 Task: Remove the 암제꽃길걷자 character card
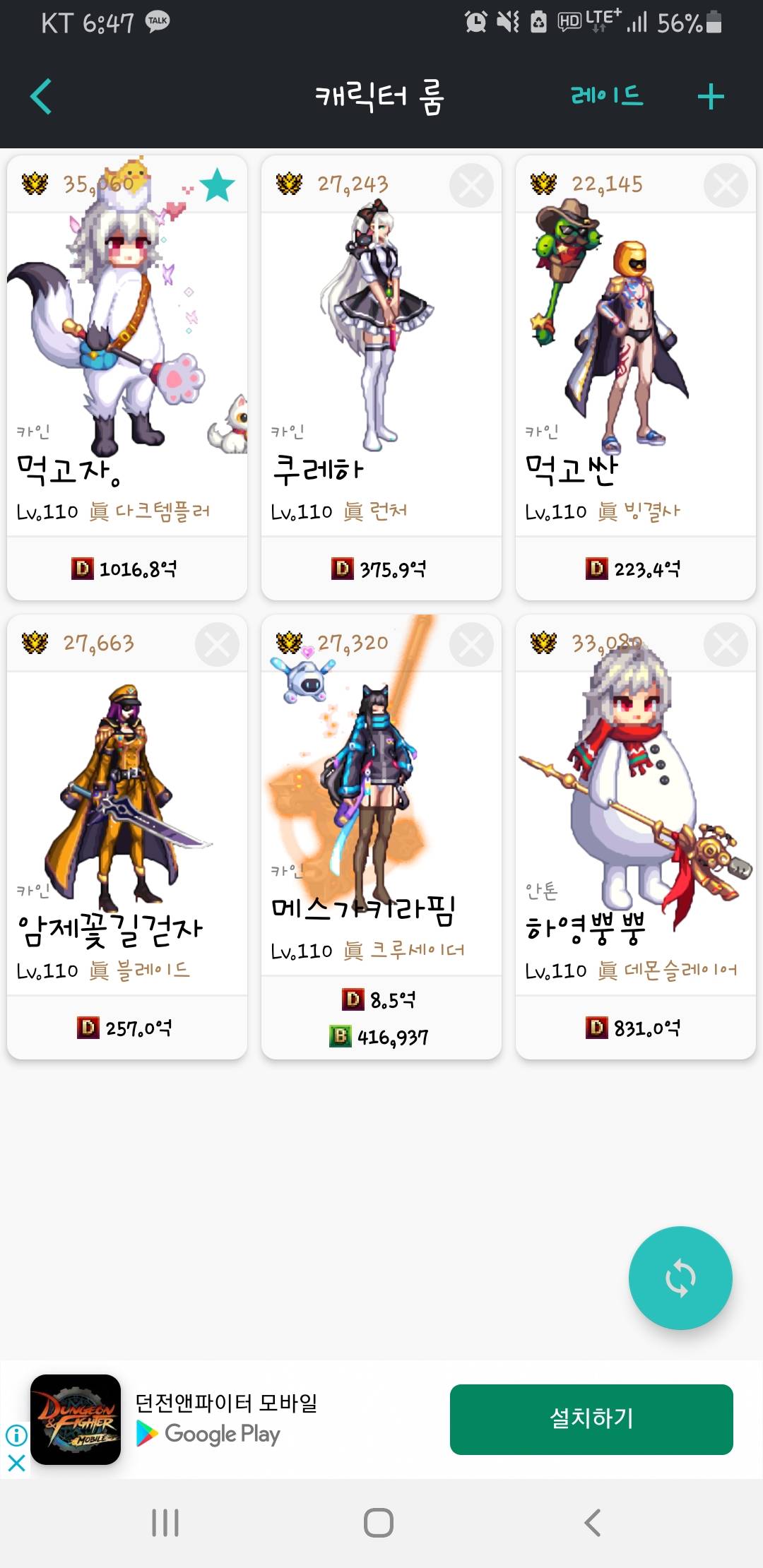click(x=217, y=645)
